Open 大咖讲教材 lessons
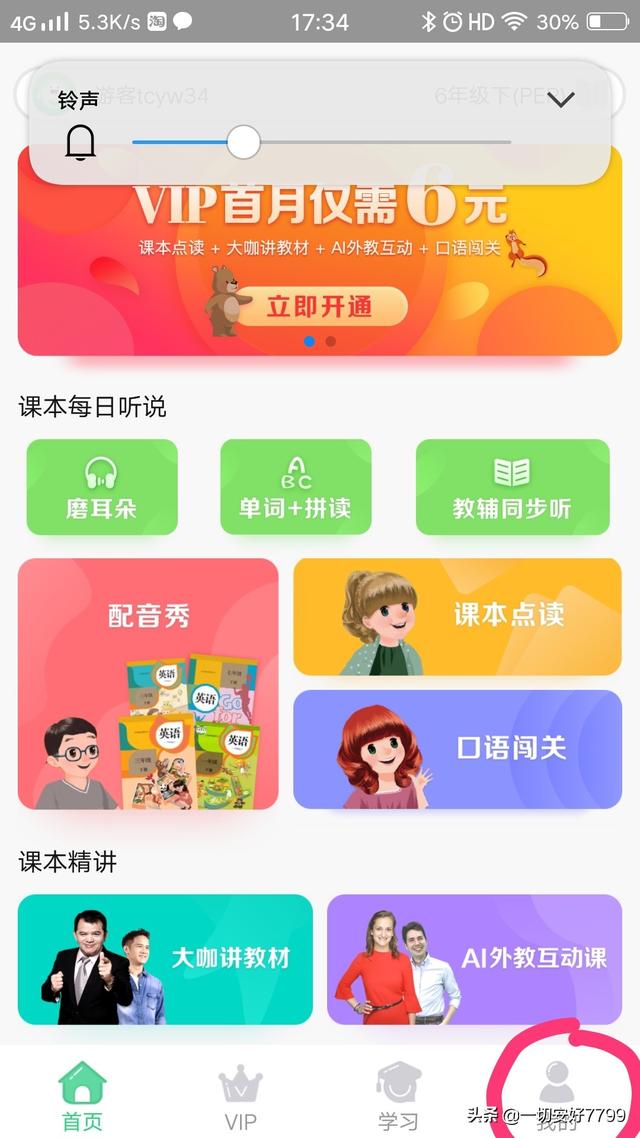Viewport: 640px width, 1138px height. (165, 958)
